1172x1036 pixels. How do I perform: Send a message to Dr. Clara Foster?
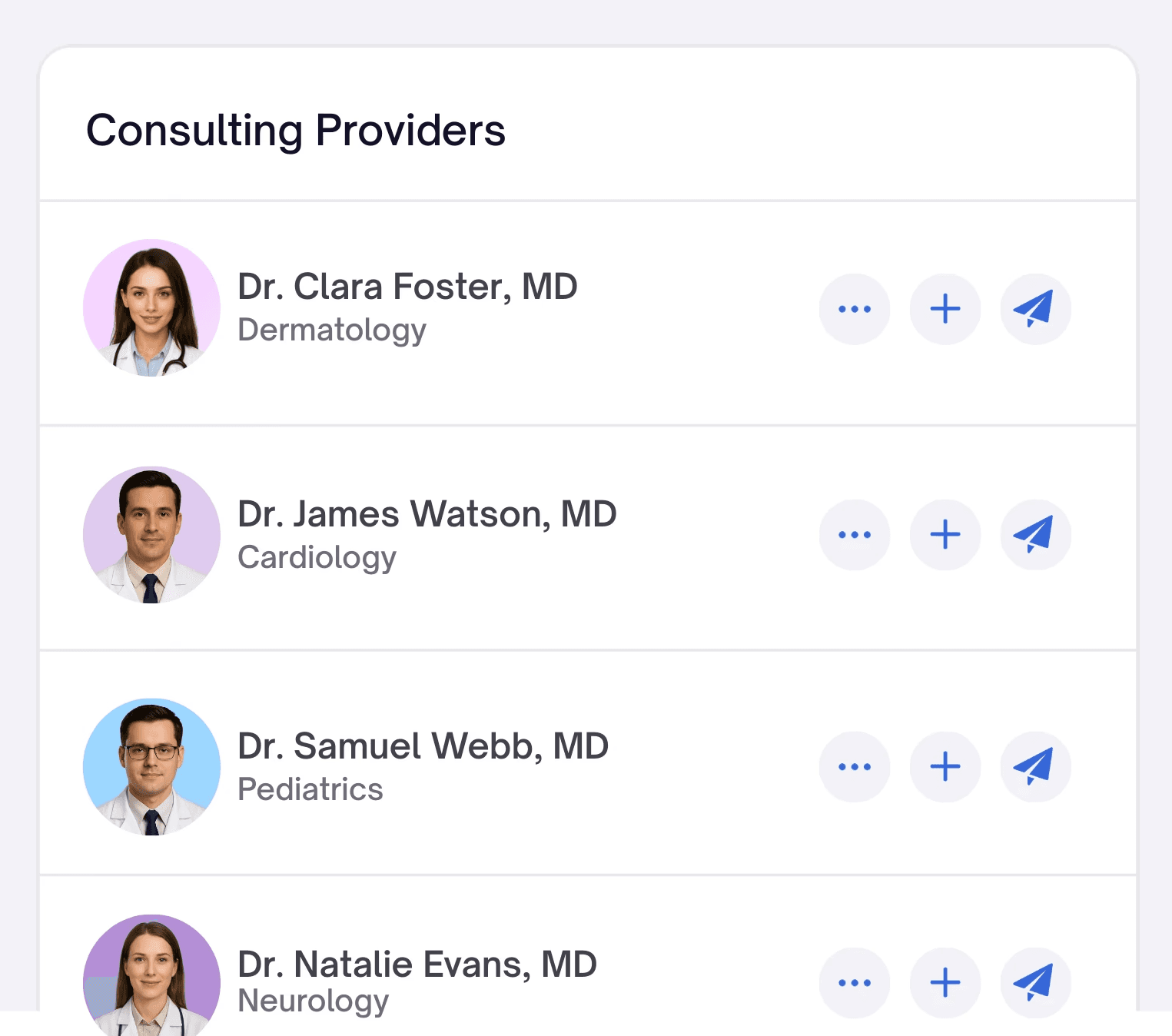[1034, 309]
